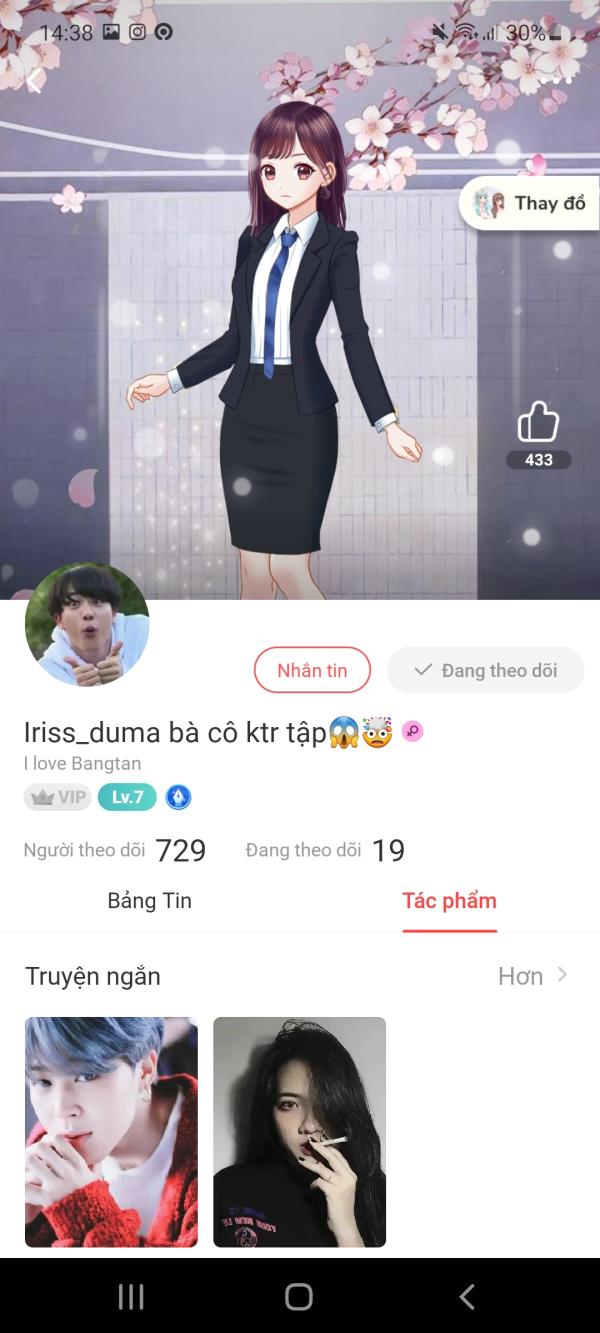
Task: Open the profile picture
Action: [87, 624]
